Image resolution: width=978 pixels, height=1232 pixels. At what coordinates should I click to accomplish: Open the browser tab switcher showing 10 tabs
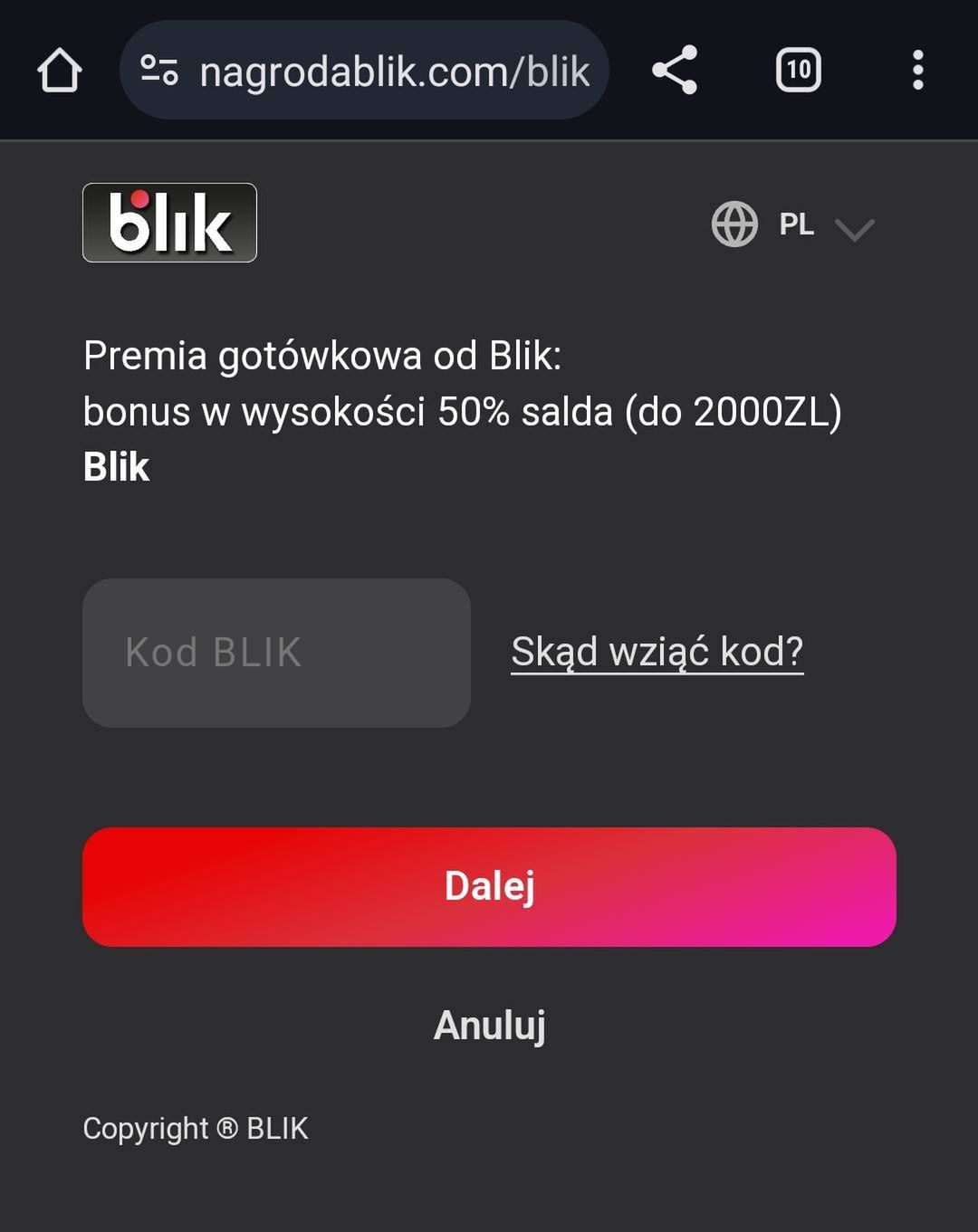pos(798,70)
